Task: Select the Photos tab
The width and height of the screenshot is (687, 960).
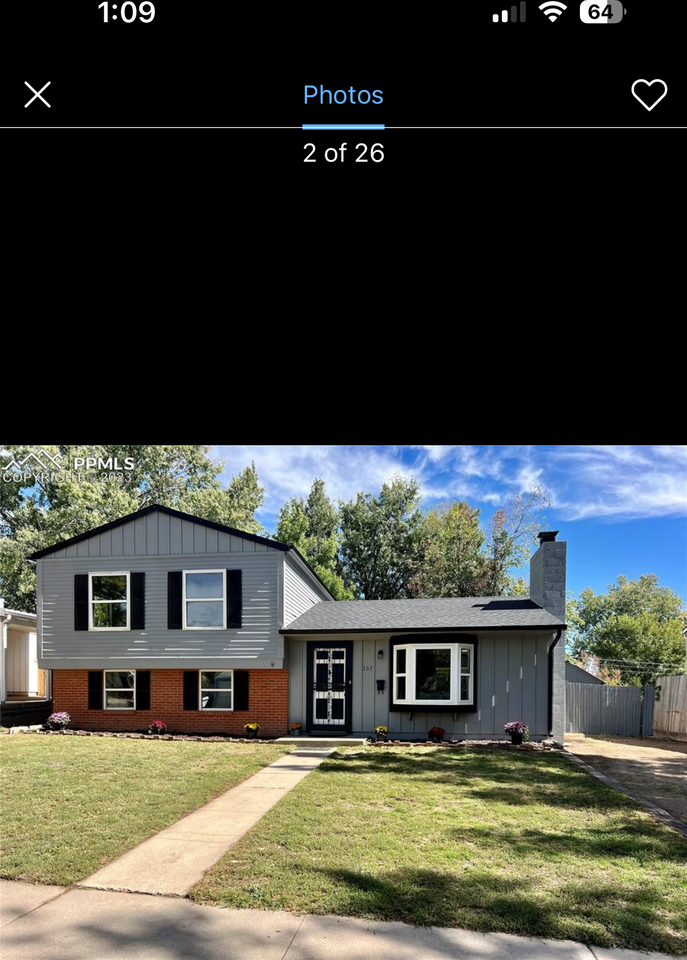Action: coord(343,96)
